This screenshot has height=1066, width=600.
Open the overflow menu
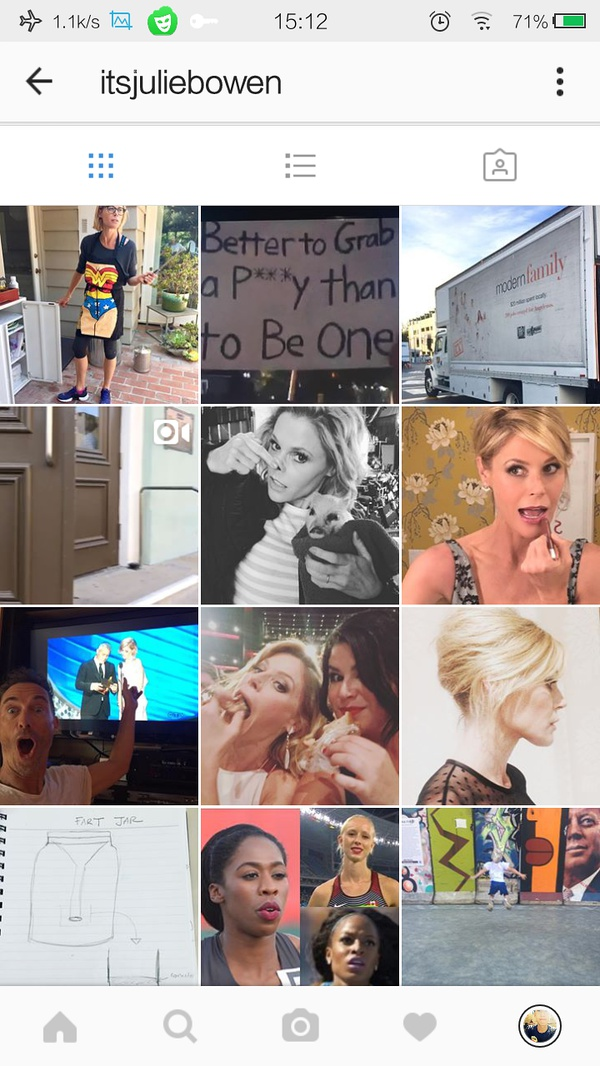pyautogui.click(x=559, y=82)
